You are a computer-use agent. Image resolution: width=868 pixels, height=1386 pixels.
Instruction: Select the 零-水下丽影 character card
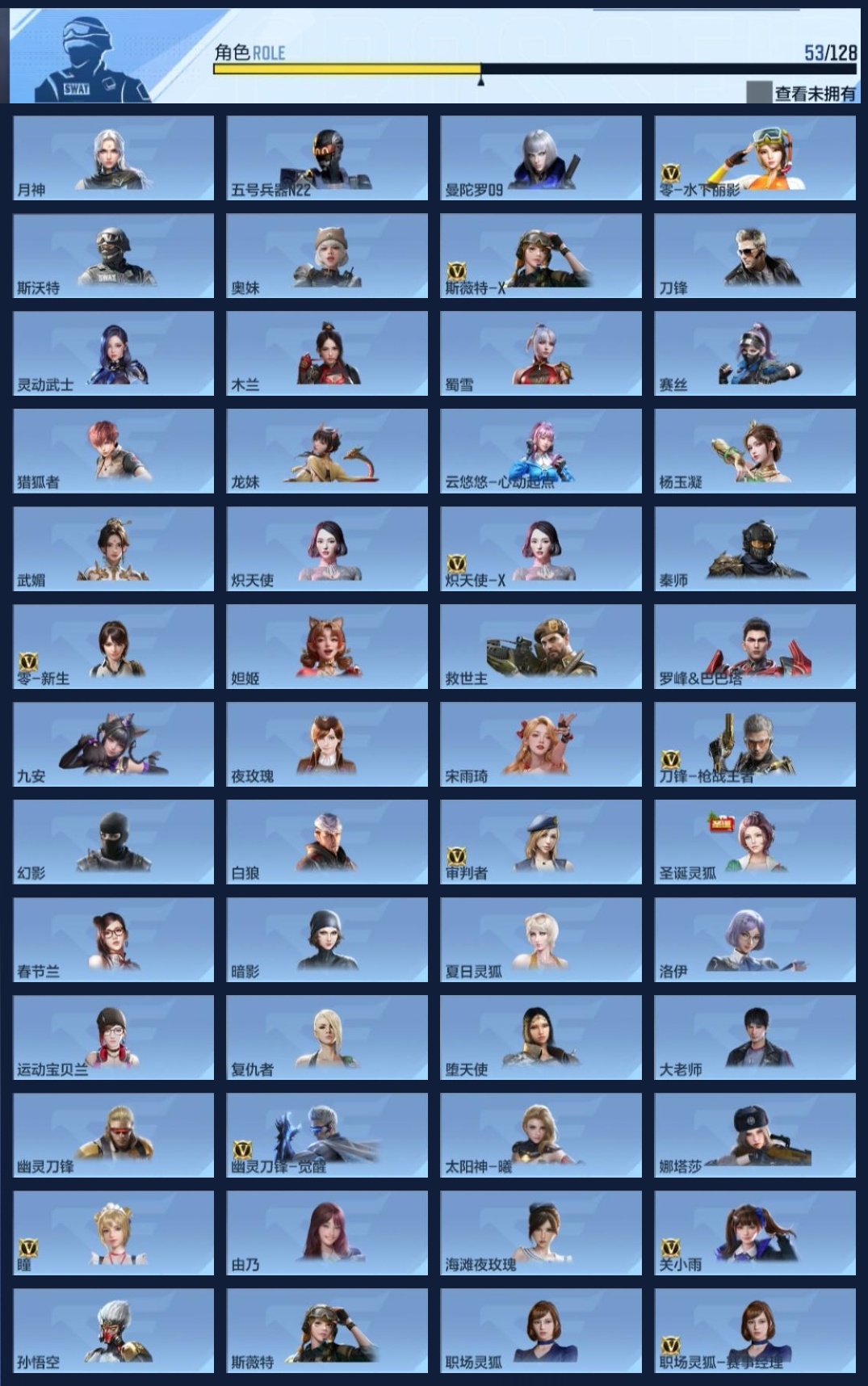[755, 158]
